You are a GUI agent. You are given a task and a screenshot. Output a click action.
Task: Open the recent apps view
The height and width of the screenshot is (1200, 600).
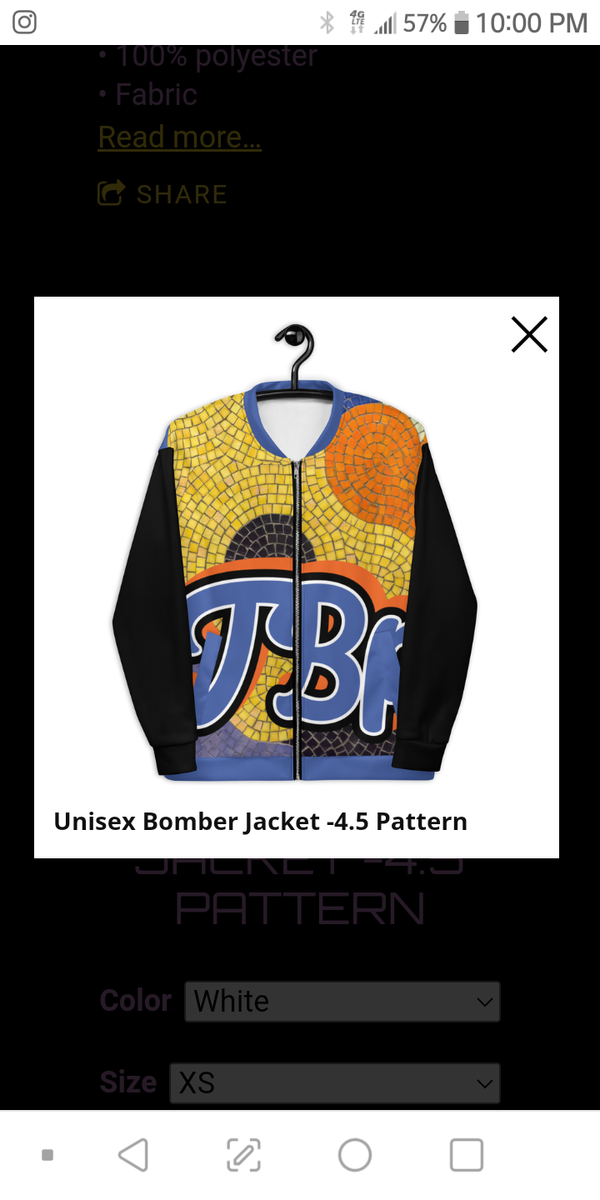[x=466, y=1155]
